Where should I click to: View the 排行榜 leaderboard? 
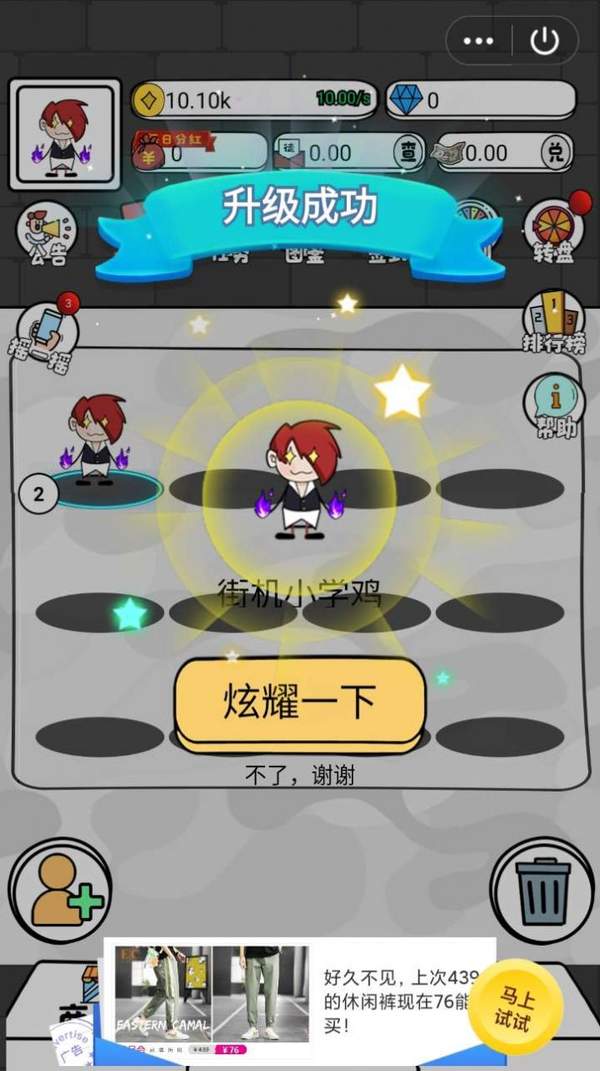553,320
